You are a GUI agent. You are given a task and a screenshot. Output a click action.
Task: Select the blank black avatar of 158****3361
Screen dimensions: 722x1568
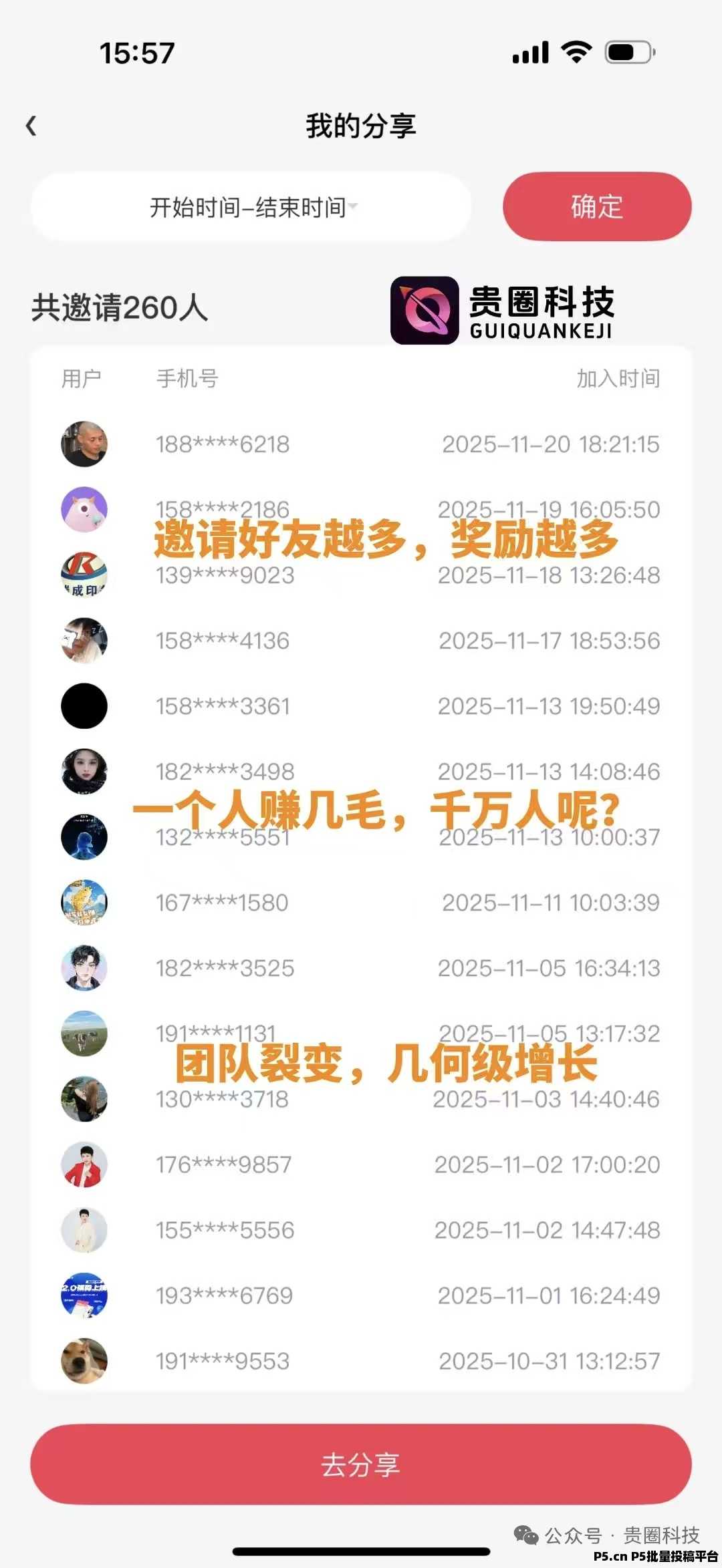(84, 705)
